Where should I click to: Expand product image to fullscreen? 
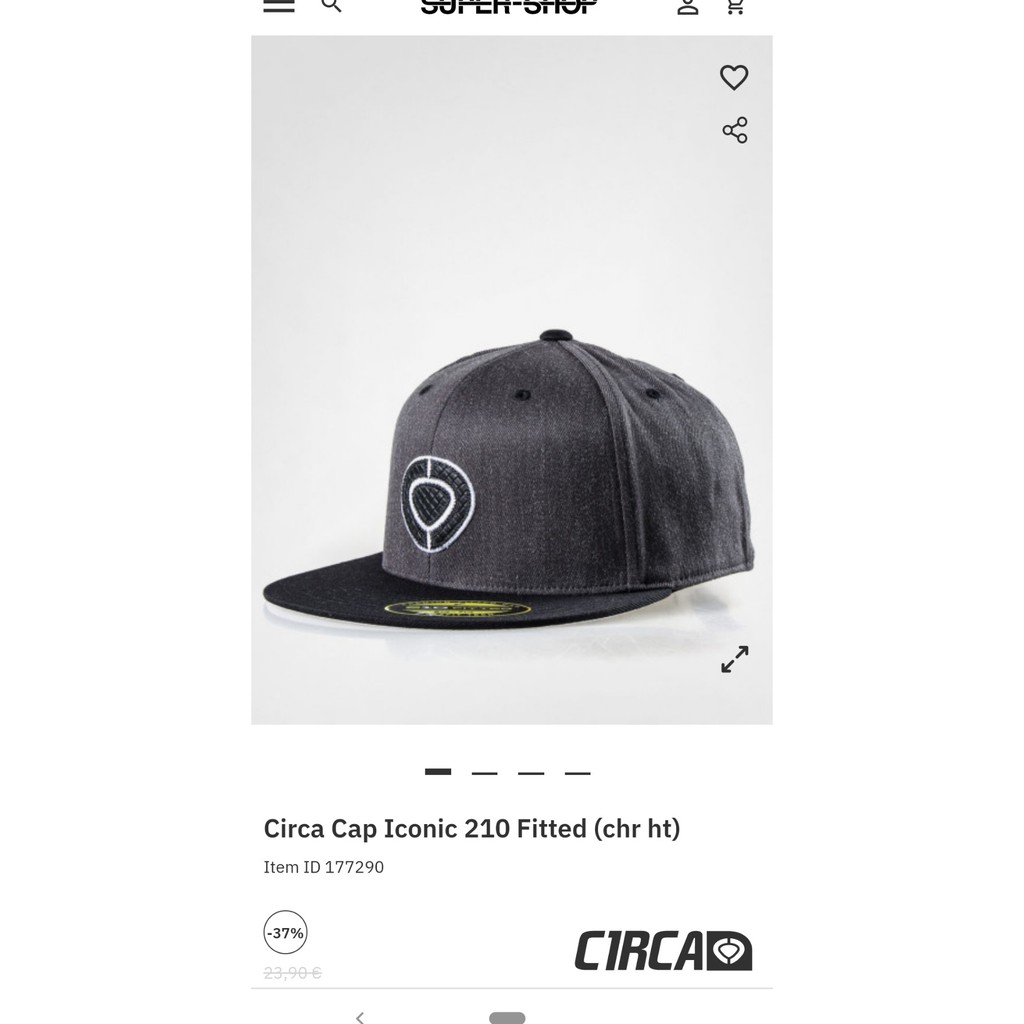click(735, 659)
